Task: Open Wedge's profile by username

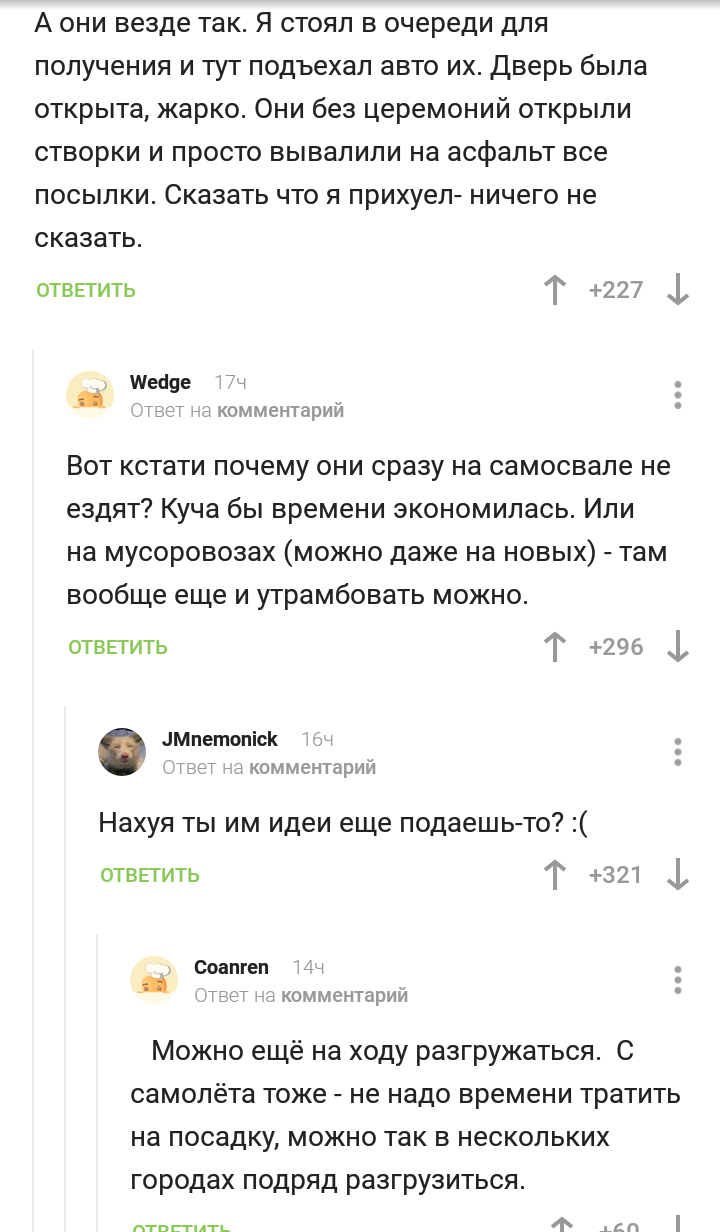Action: coord(160,383)
